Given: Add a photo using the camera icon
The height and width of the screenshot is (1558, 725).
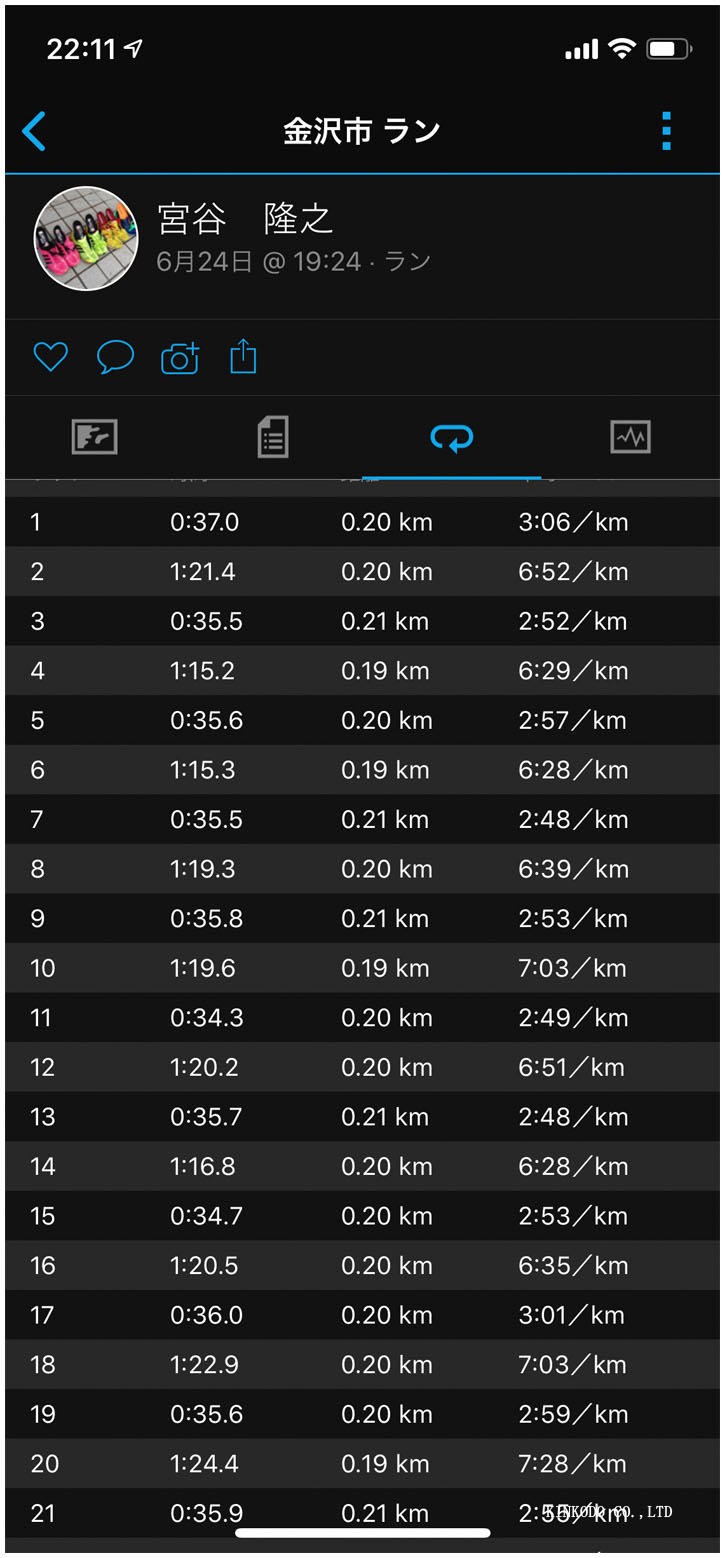Looking at the screenshot, I should click(180, 357).
